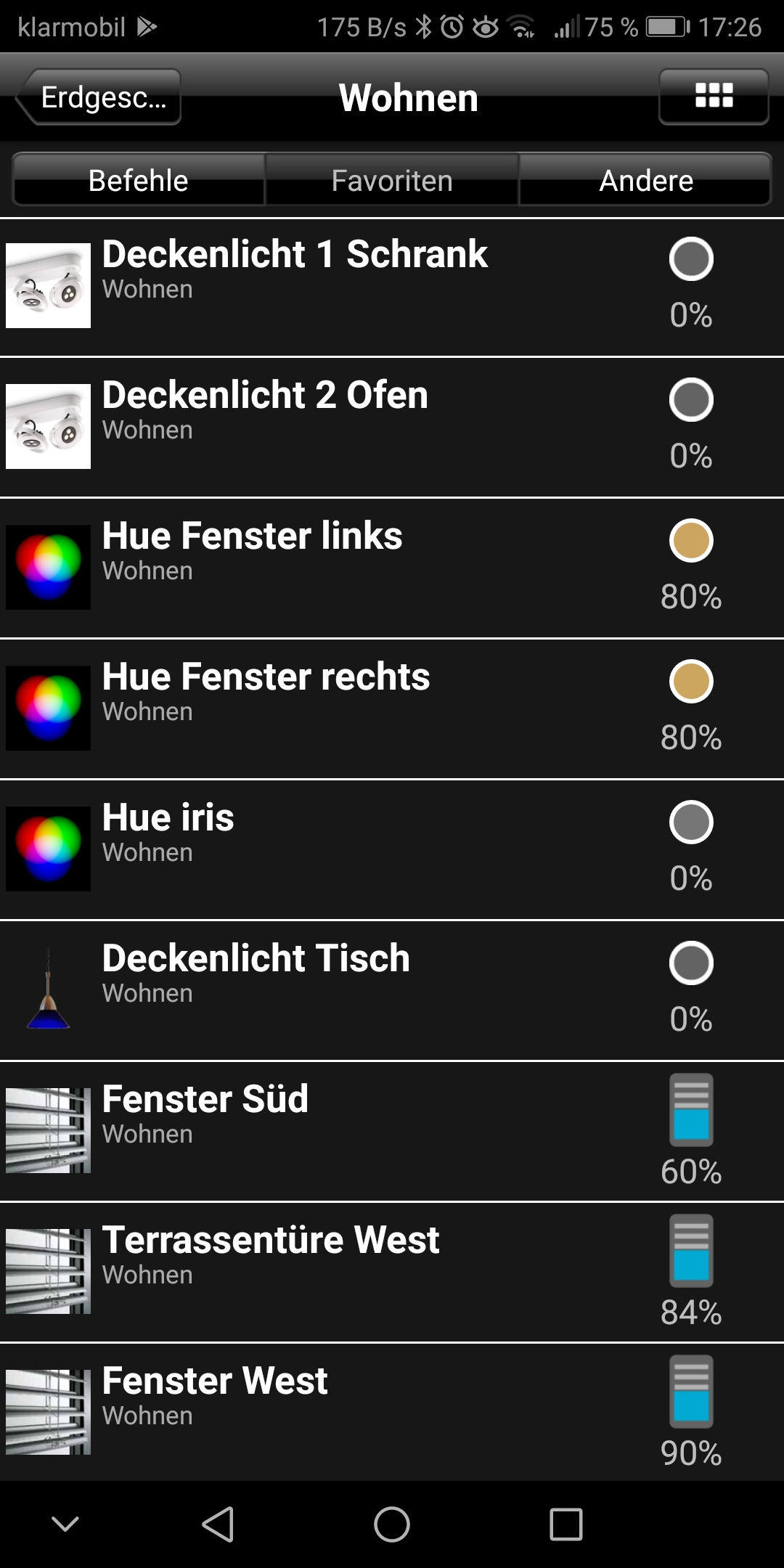Open the Terrassentüre West blind
Image resolution: width=784 pixels, height=1568 pixels.
[x=270, y=1255]
